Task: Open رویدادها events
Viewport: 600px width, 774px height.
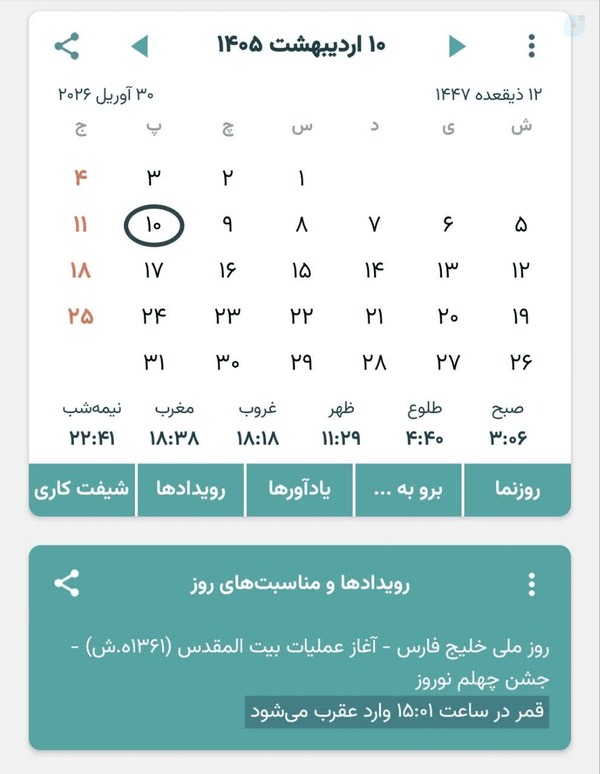Action: (190, 490)
